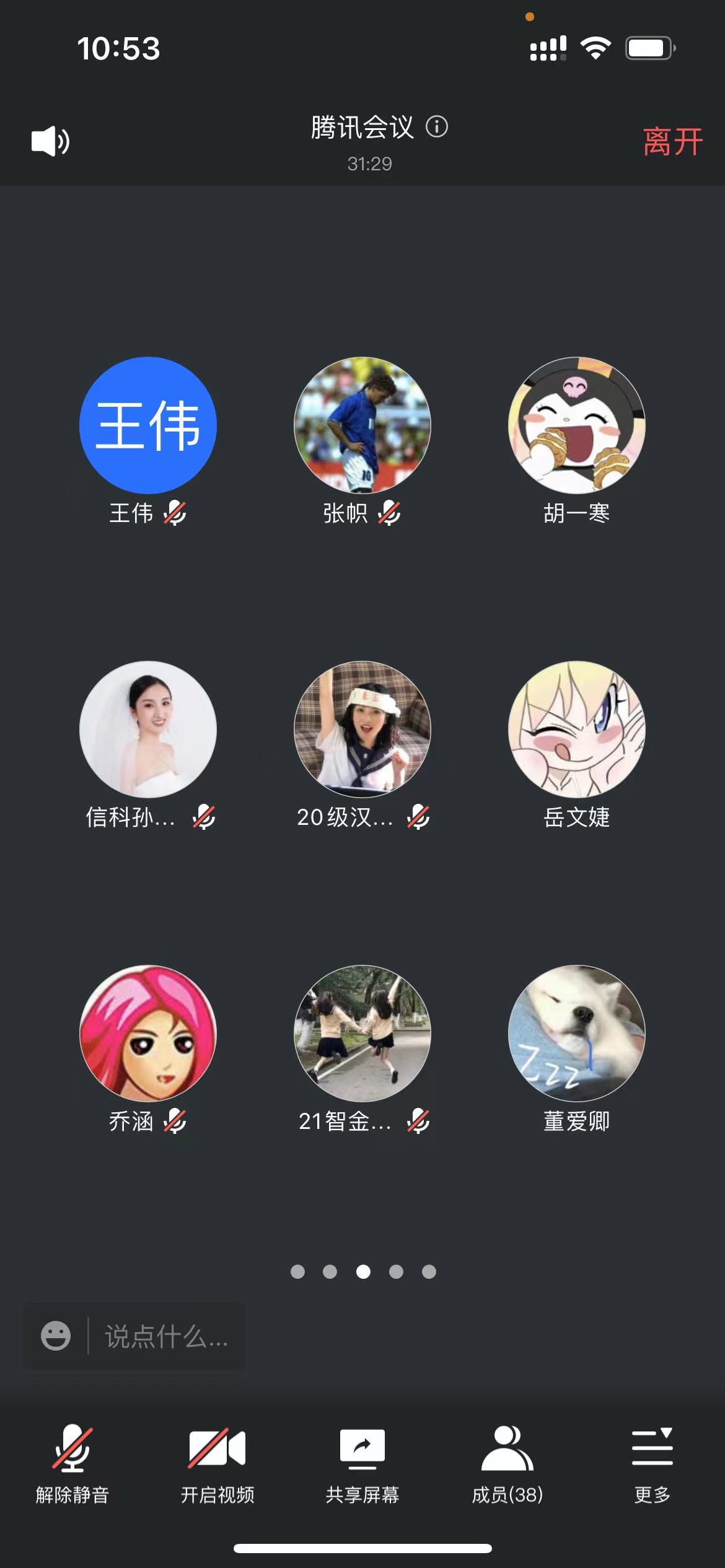Screen dimensions: 725x1568
Task: Select participant 张帜's avatar
Action: 362,425
